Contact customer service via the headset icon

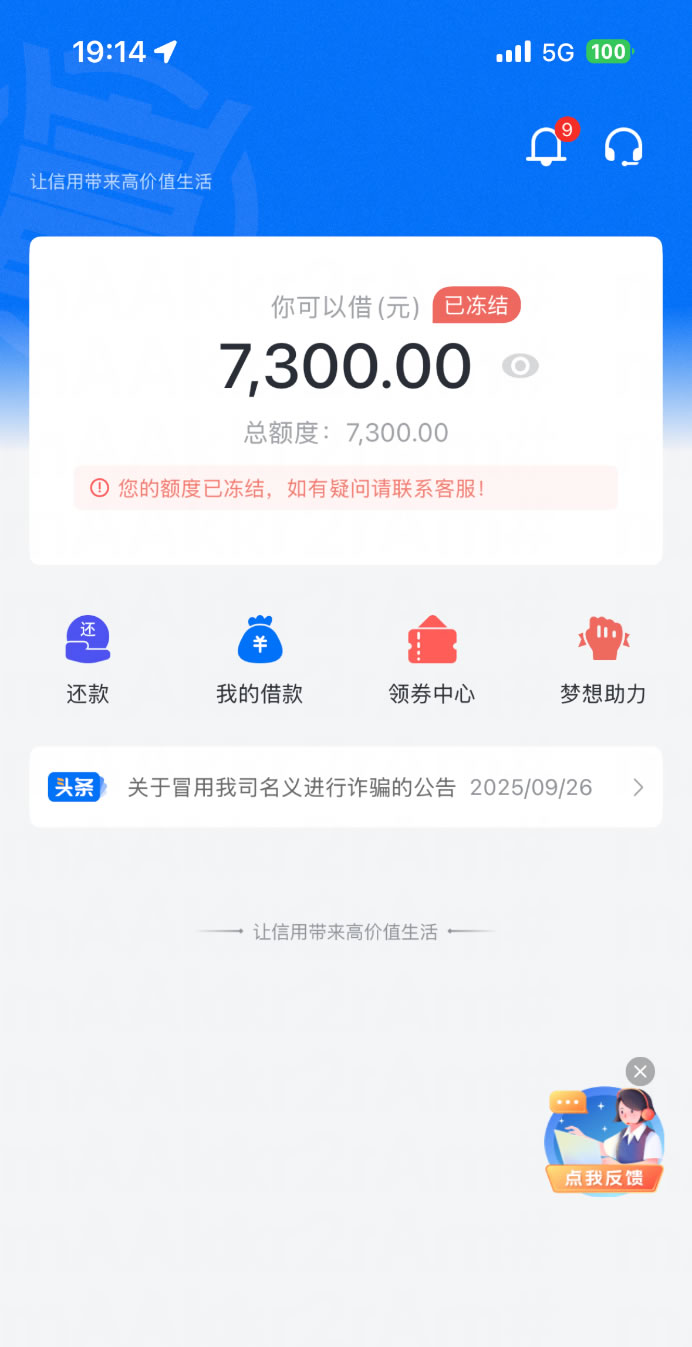click(623, 148)
